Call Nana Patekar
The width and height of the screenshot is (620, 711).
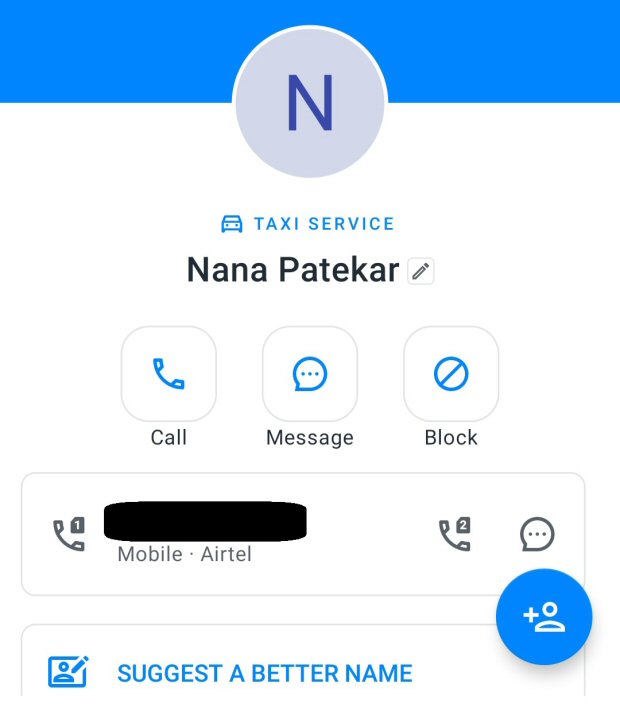168,374
